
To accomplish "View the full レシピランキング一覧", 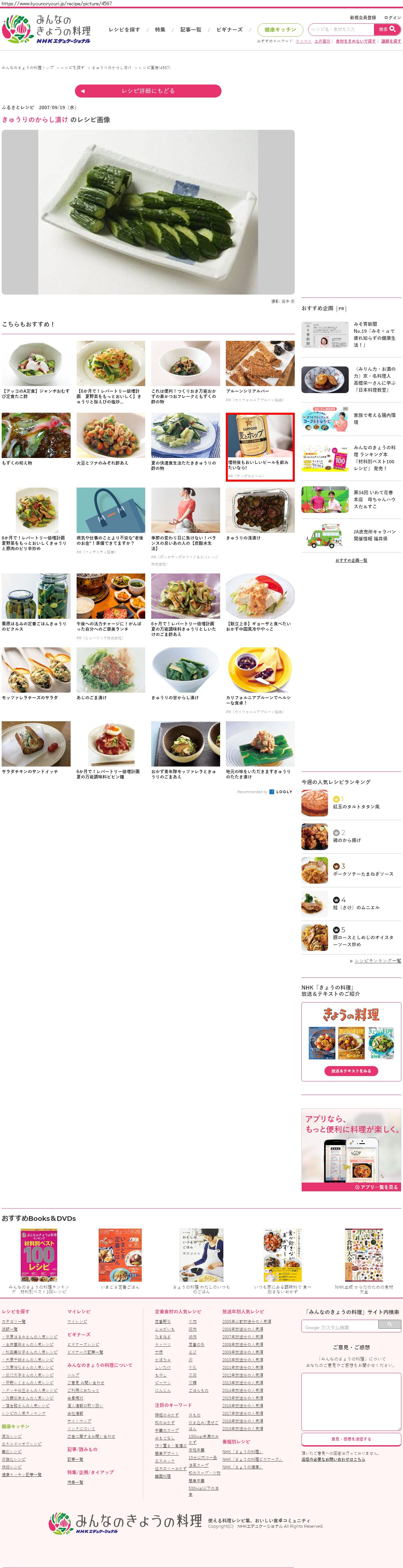I will pos(377,961).
